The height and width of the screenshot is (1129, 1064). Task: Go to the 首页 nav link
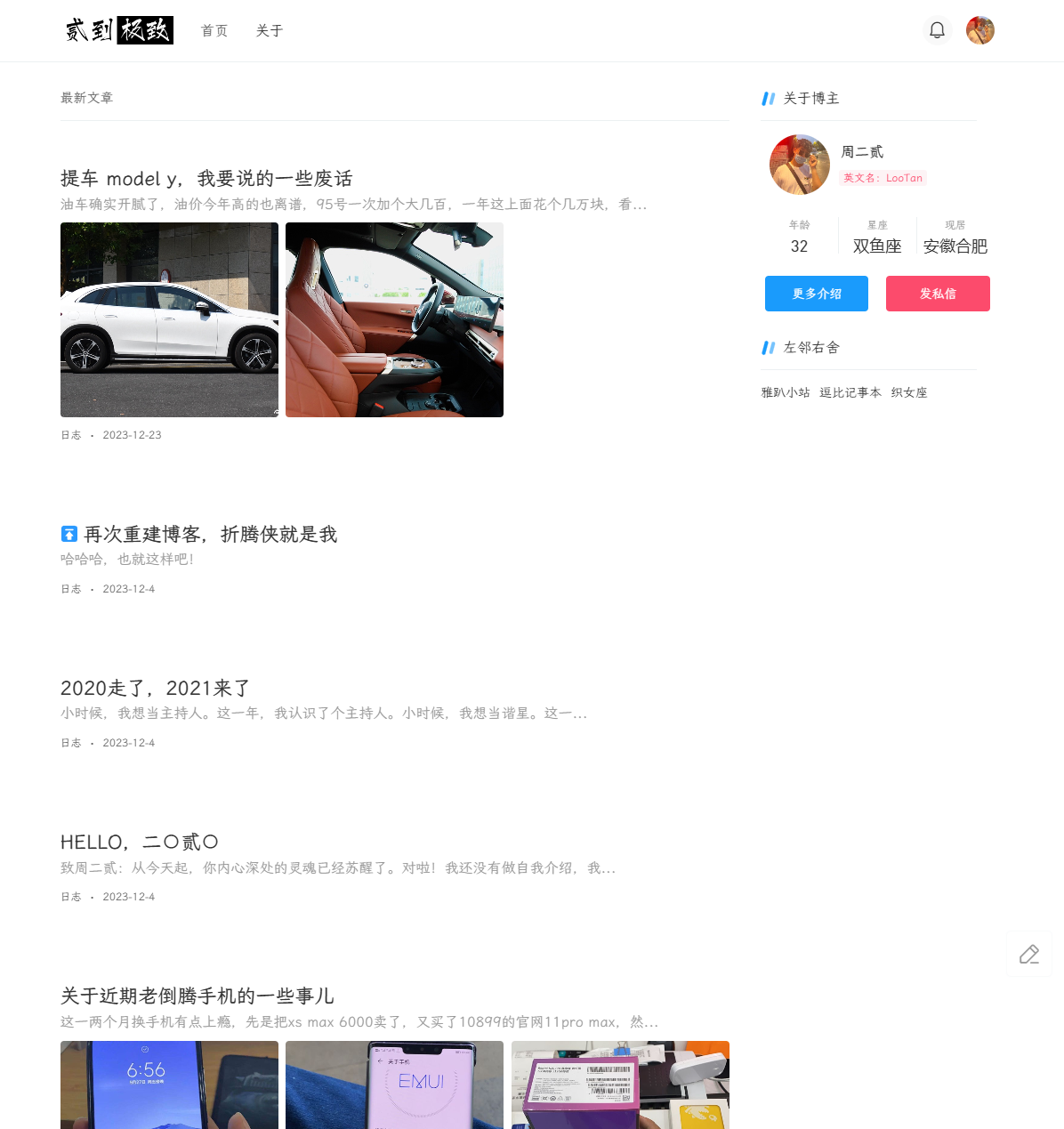(x=214, y=31)
